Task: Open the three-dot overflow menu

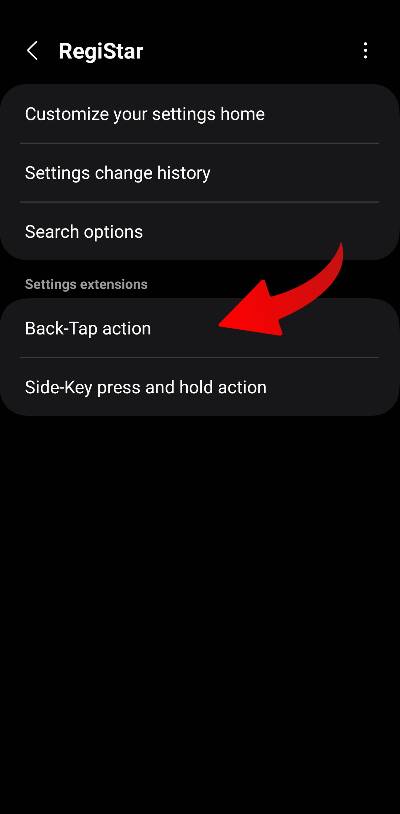Action: 366,51
